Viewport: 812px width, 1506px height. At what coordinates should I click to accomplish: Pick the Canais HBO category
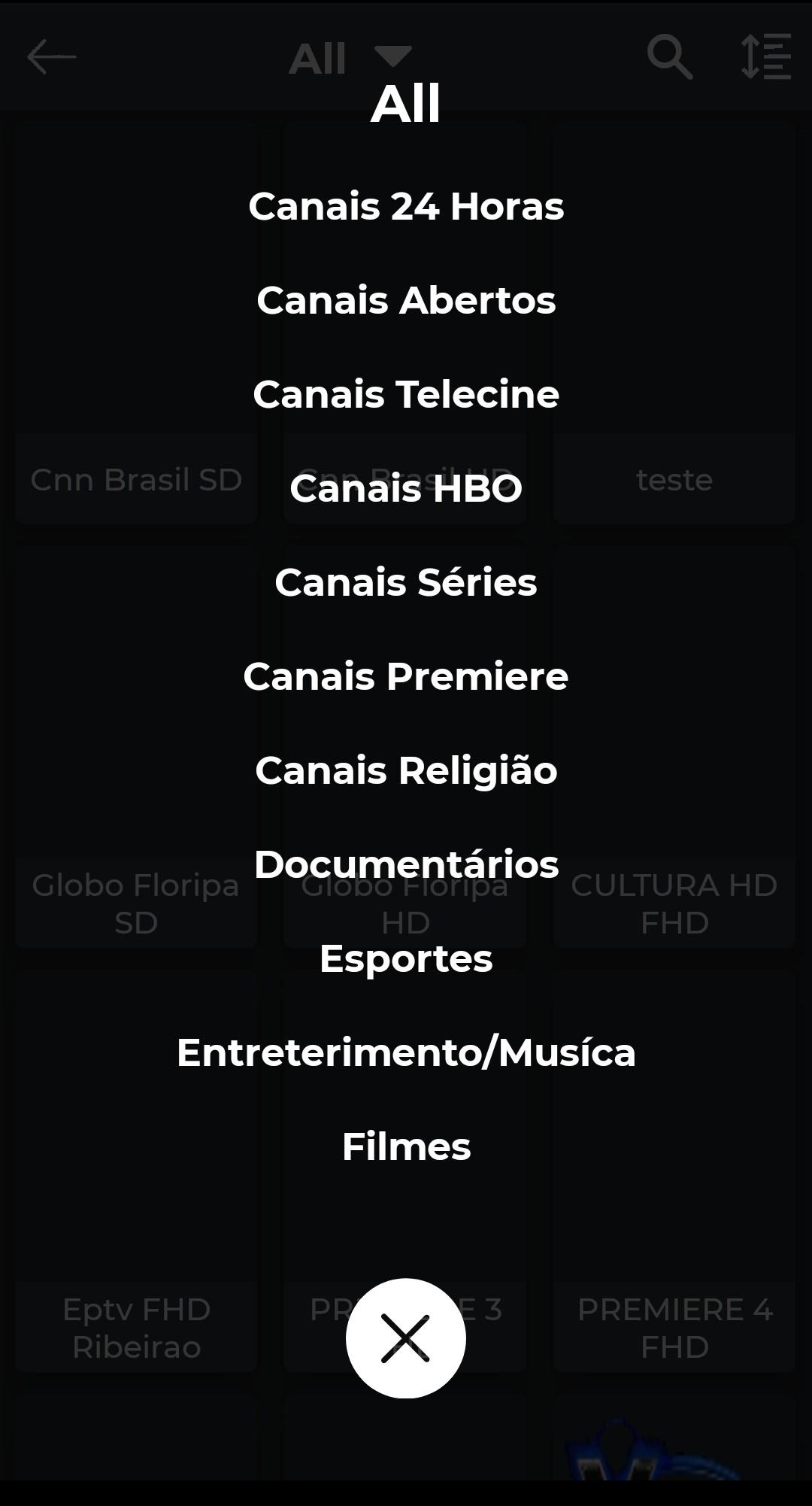pos(406,488)
